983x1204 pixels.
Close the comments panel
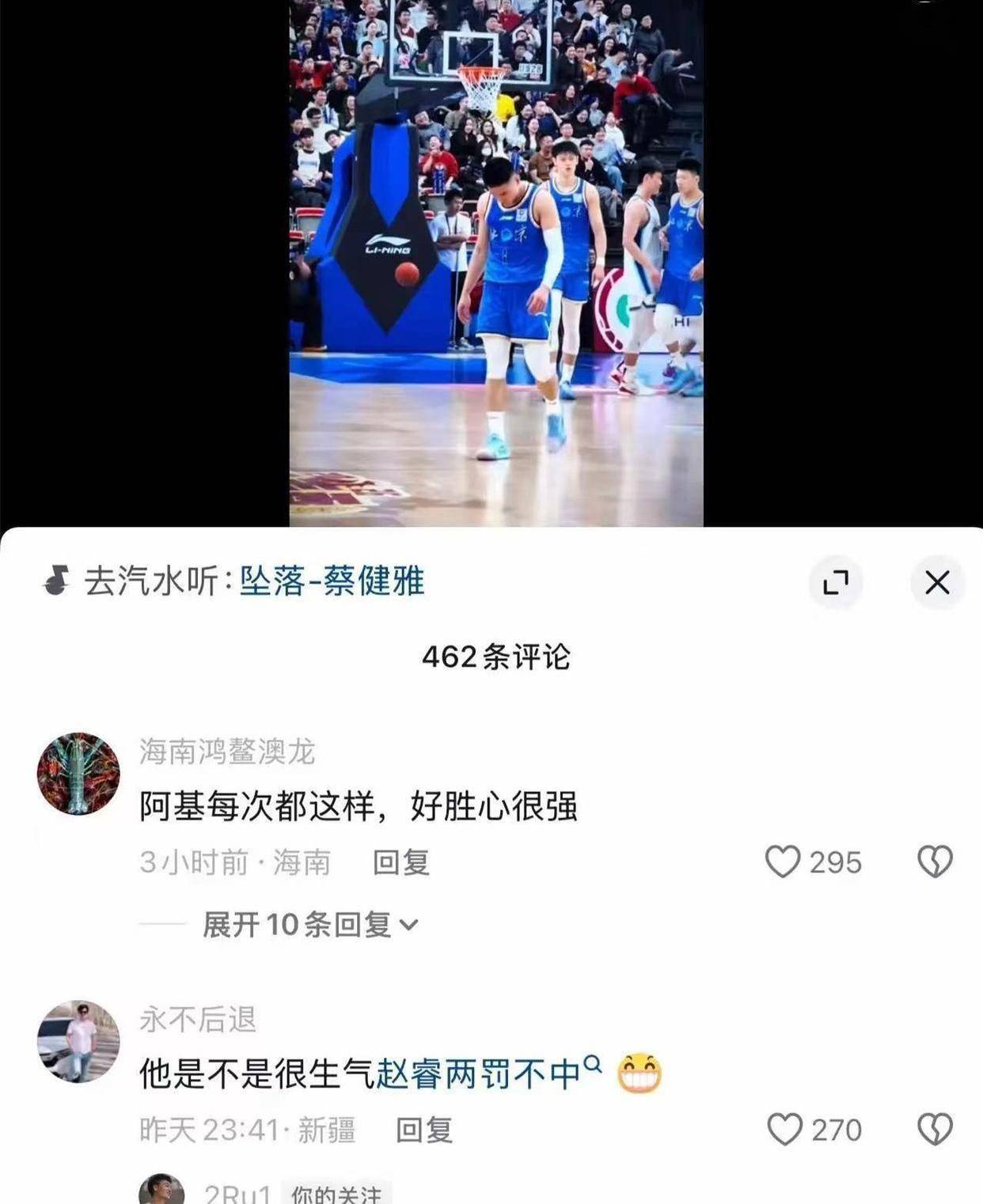coord(937,583)
